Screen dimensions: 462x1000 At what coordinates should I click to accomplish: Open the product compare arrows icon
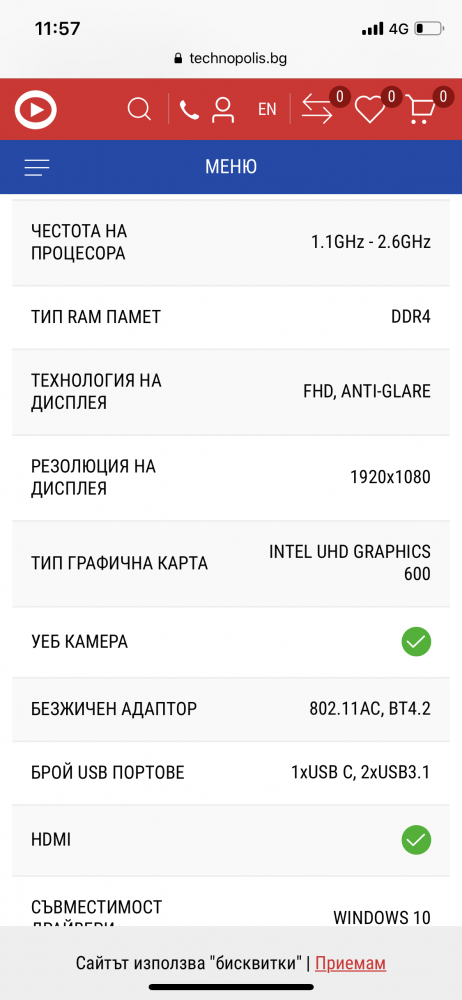click(317, 109)
